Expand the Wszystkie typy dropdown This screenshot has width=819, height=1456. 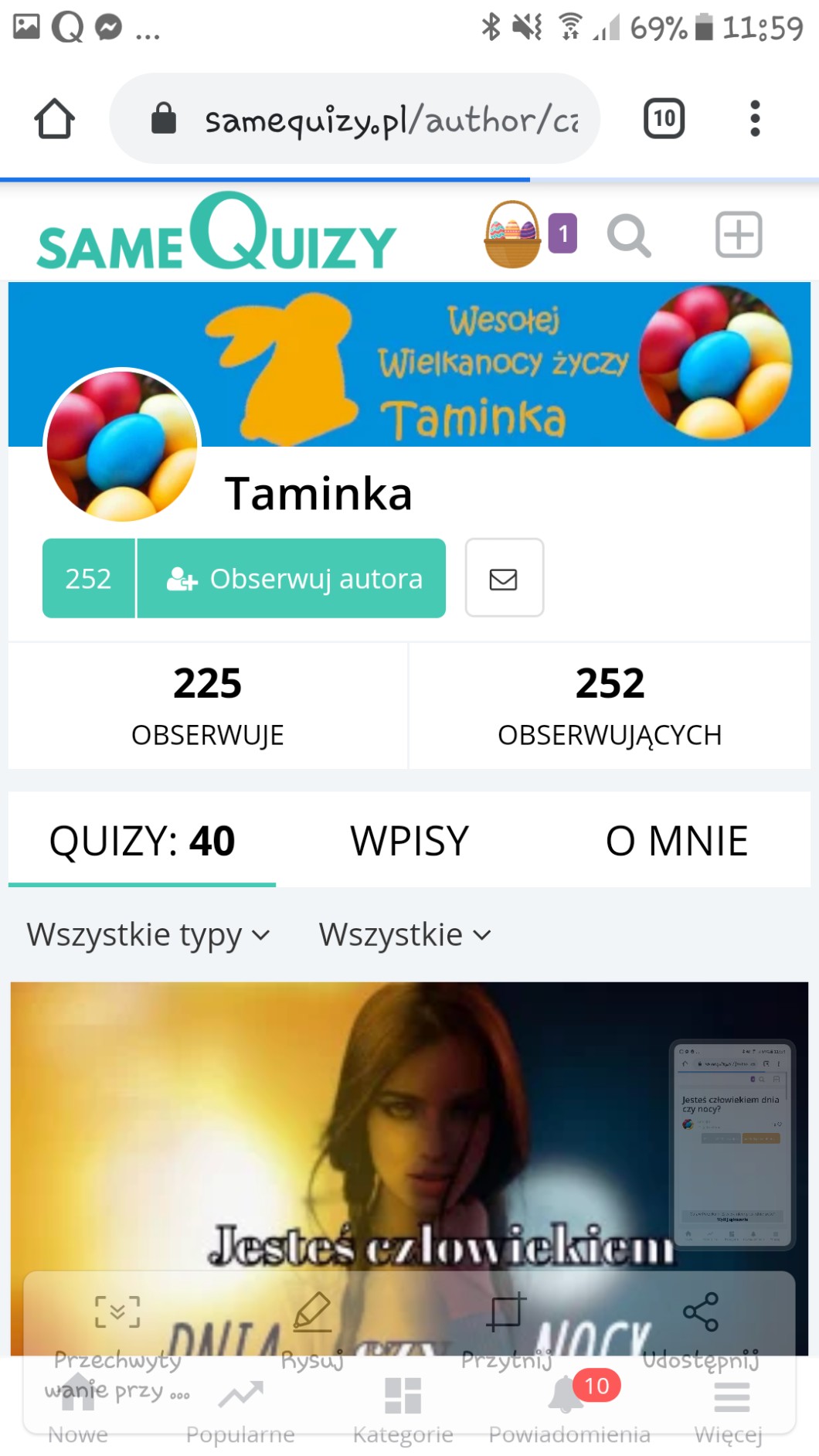tap(148, 935)
